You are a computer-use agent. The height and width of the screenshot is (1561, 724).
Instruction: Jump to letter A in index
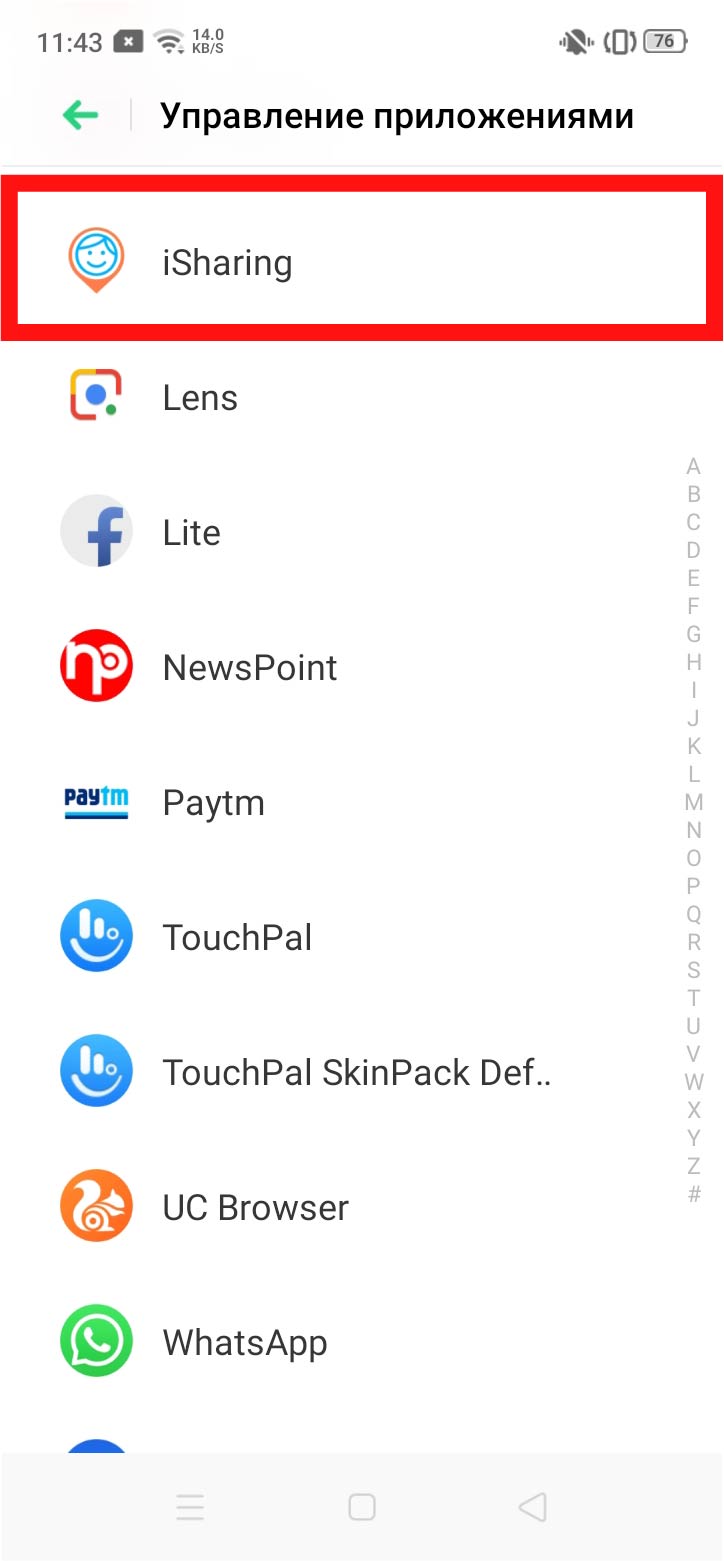(694, 466)
